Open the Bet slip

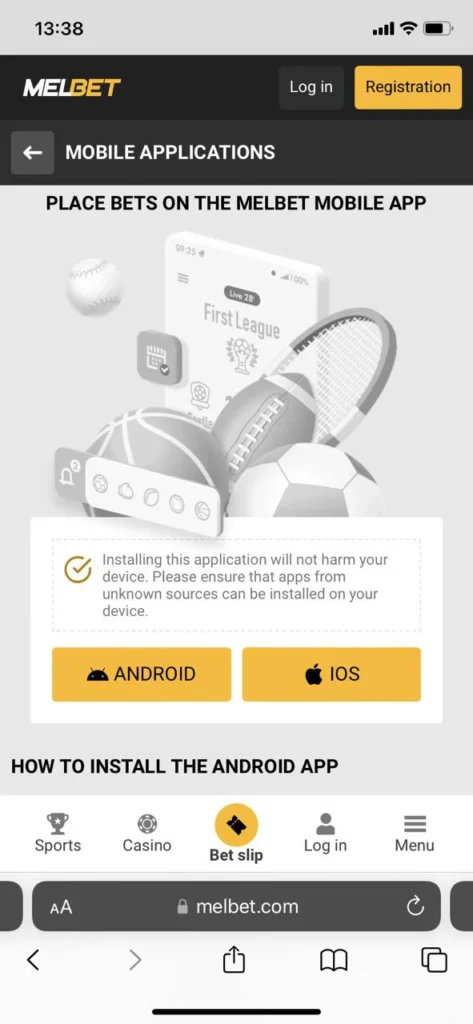[x=236, y=833]
